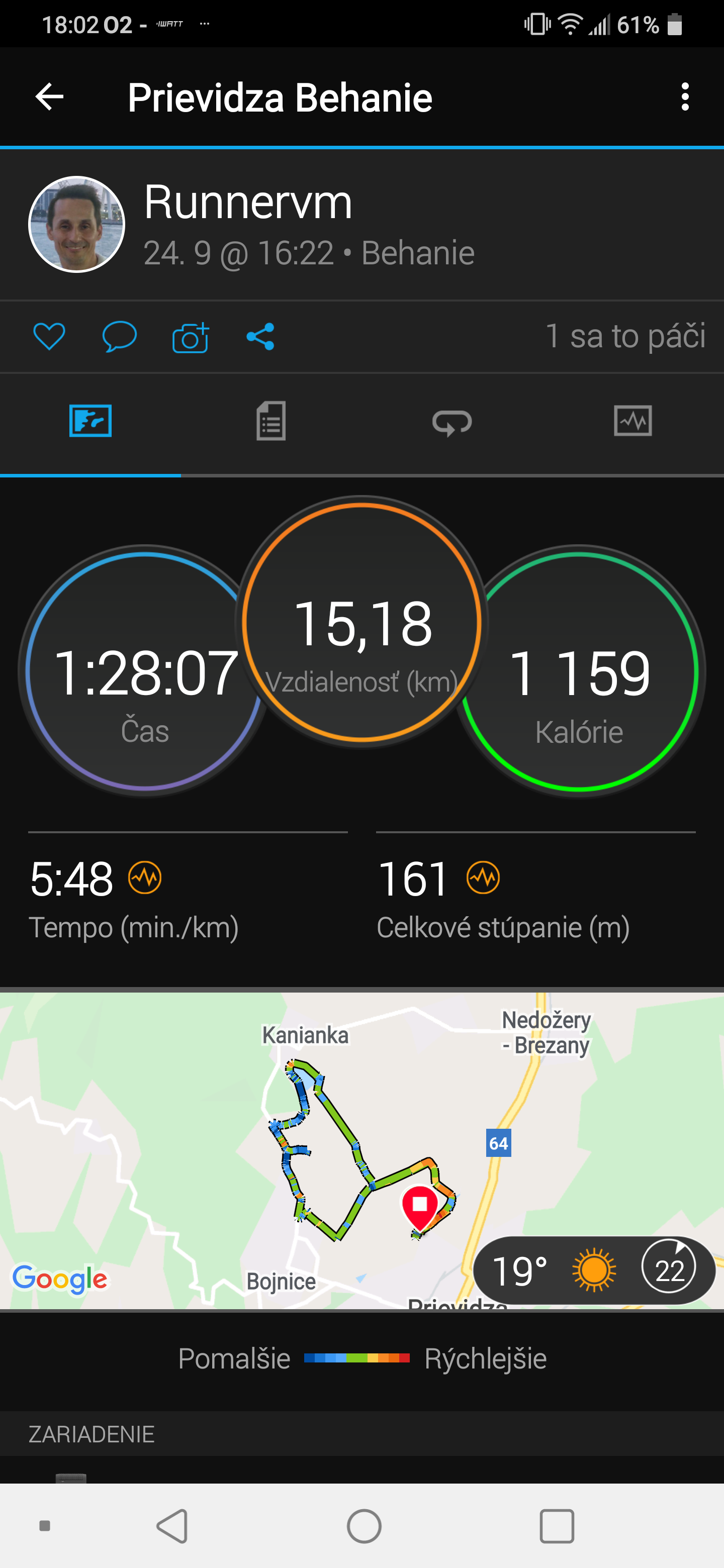Open the three-dot overflow menu
The height and width of the screenshot is (1568, 724).
pos(685,97)
